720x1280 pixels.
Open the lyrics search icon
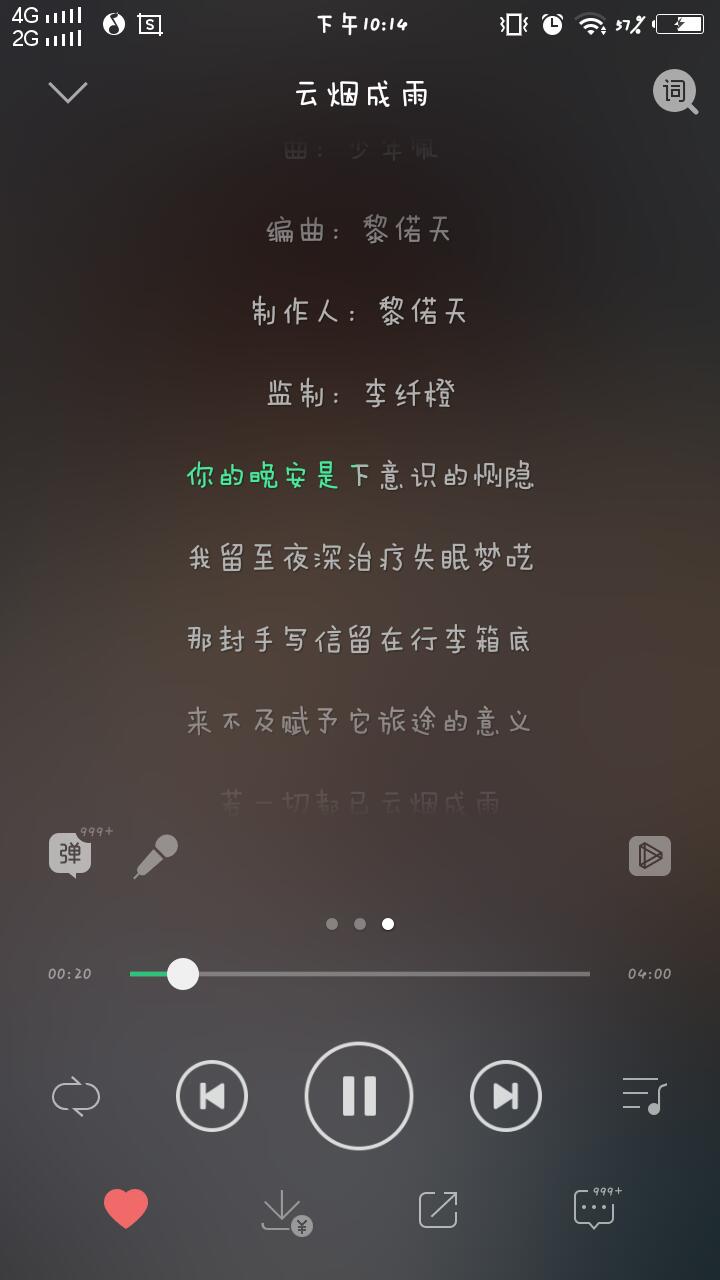(676, 92)
